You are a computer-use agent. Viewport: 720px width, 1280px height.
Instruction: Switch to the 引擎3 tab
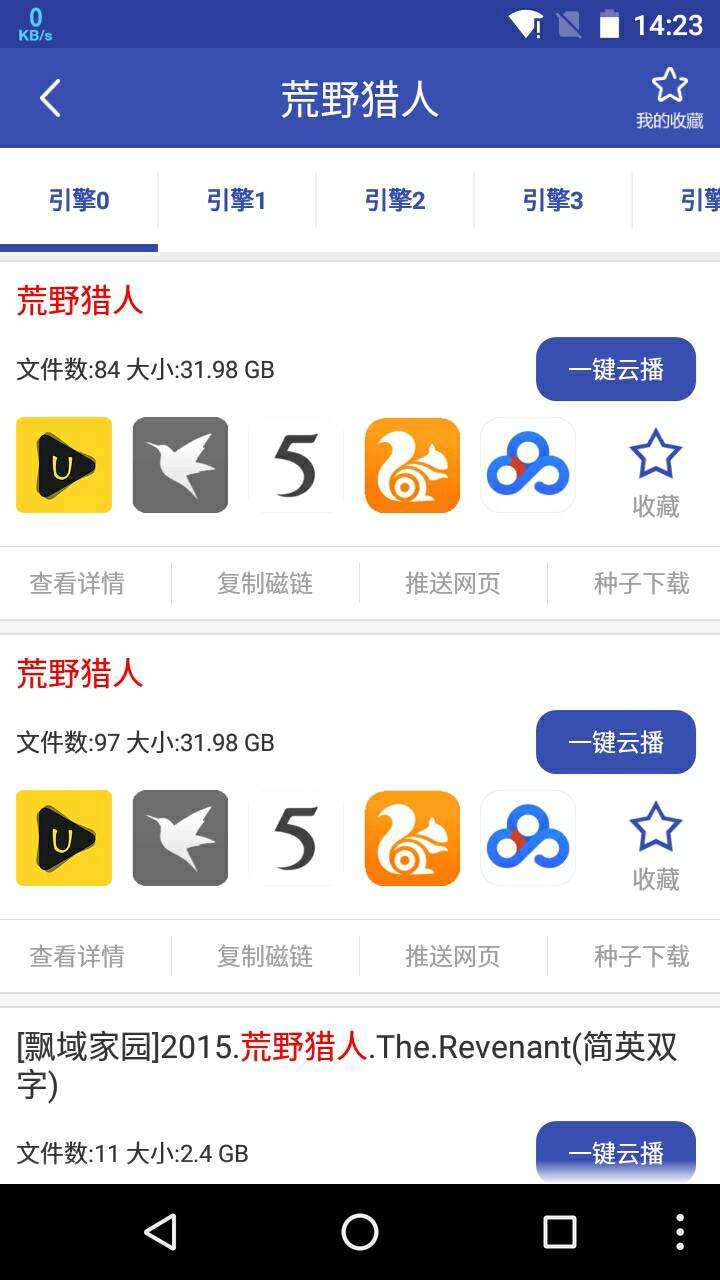553,199
